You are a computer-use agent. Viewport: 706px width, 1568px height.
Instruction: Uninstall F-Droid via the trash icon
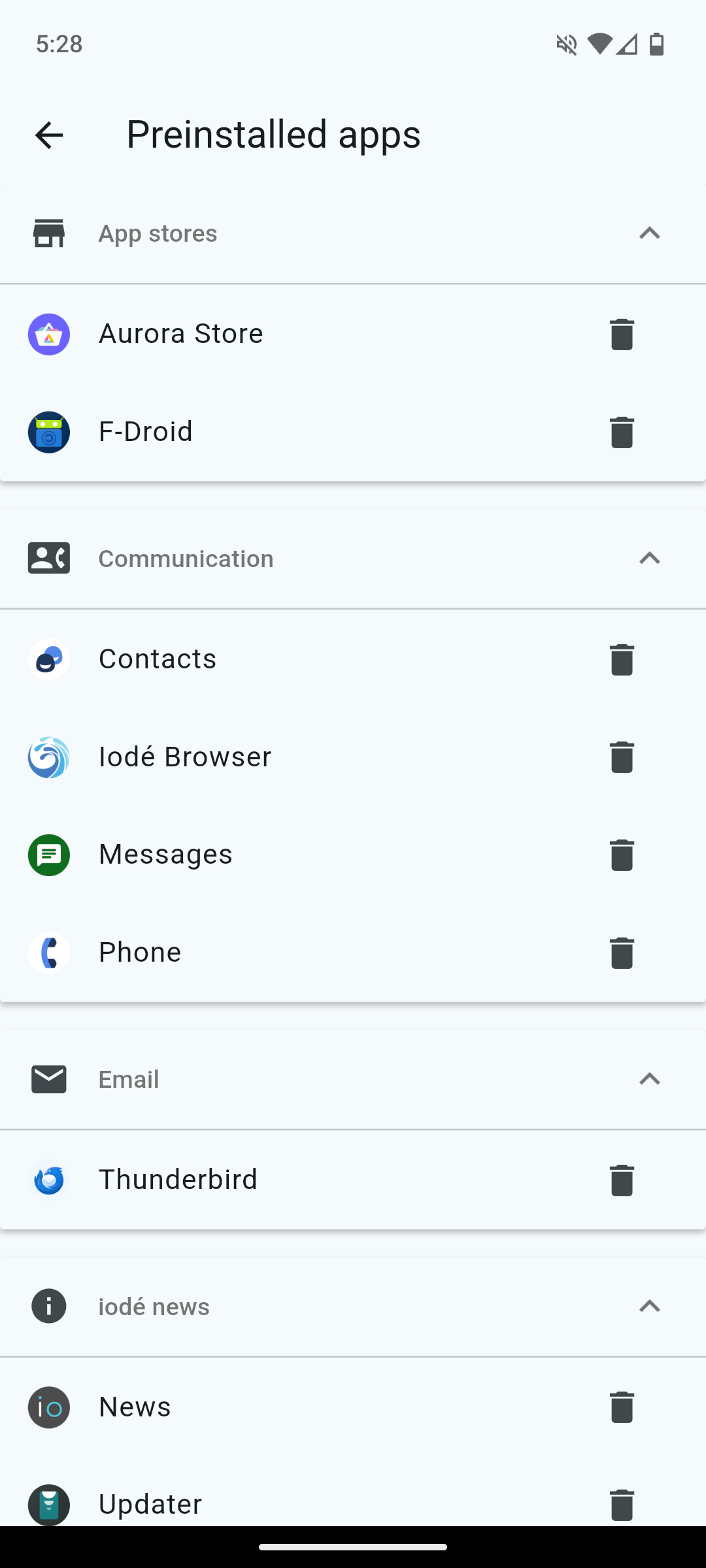[x=622, y=432]
